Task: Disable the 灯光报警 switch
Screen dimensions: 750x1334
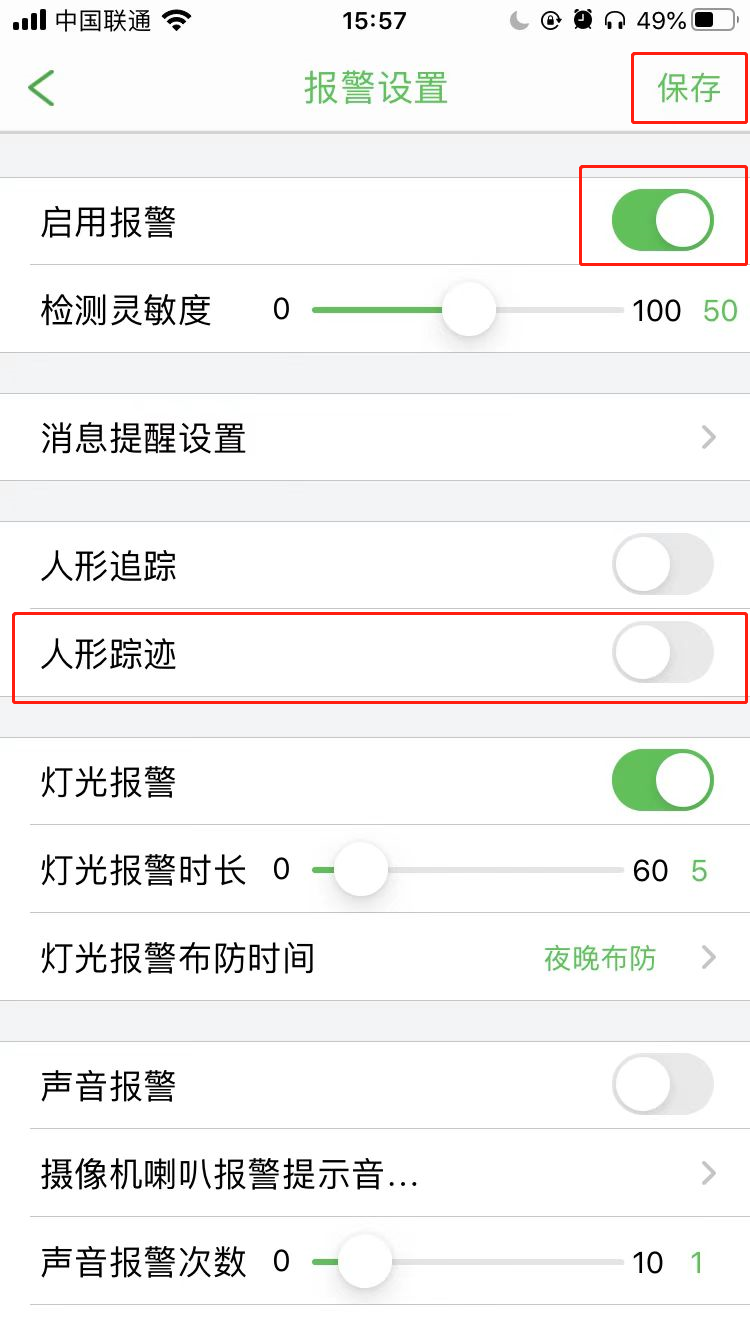Action: click(663, 781)
